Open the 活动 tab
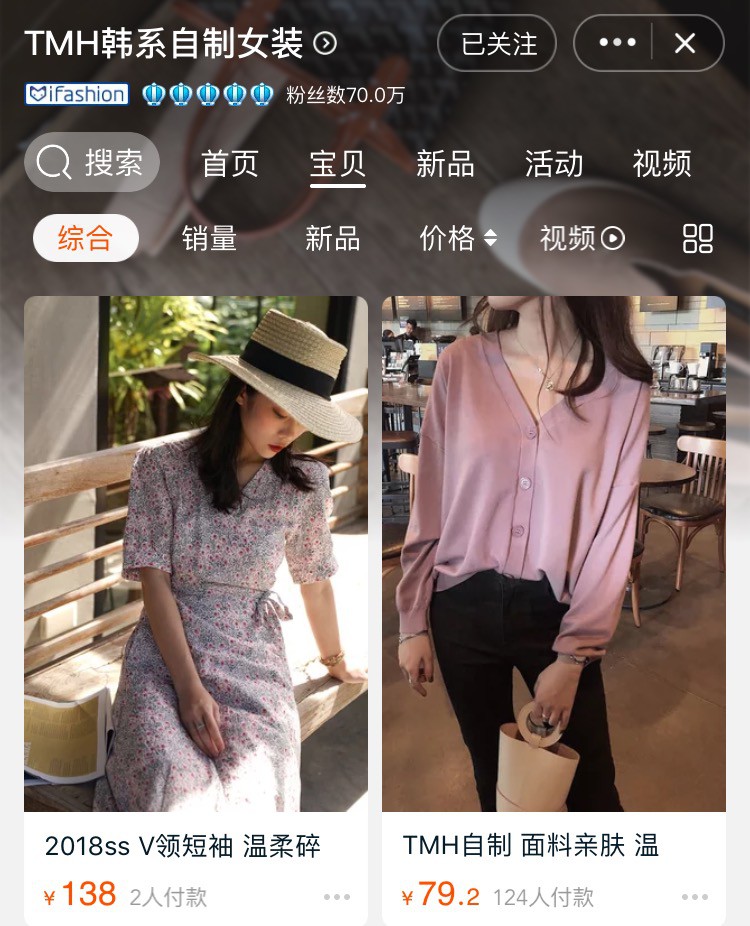750x926 pixels. (x=553, y=163)
